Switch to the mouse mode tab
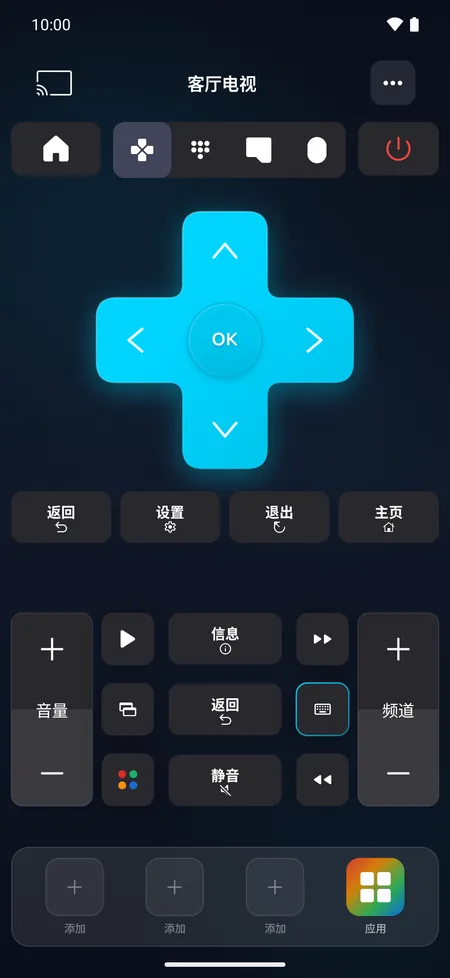 pos(316,150)
